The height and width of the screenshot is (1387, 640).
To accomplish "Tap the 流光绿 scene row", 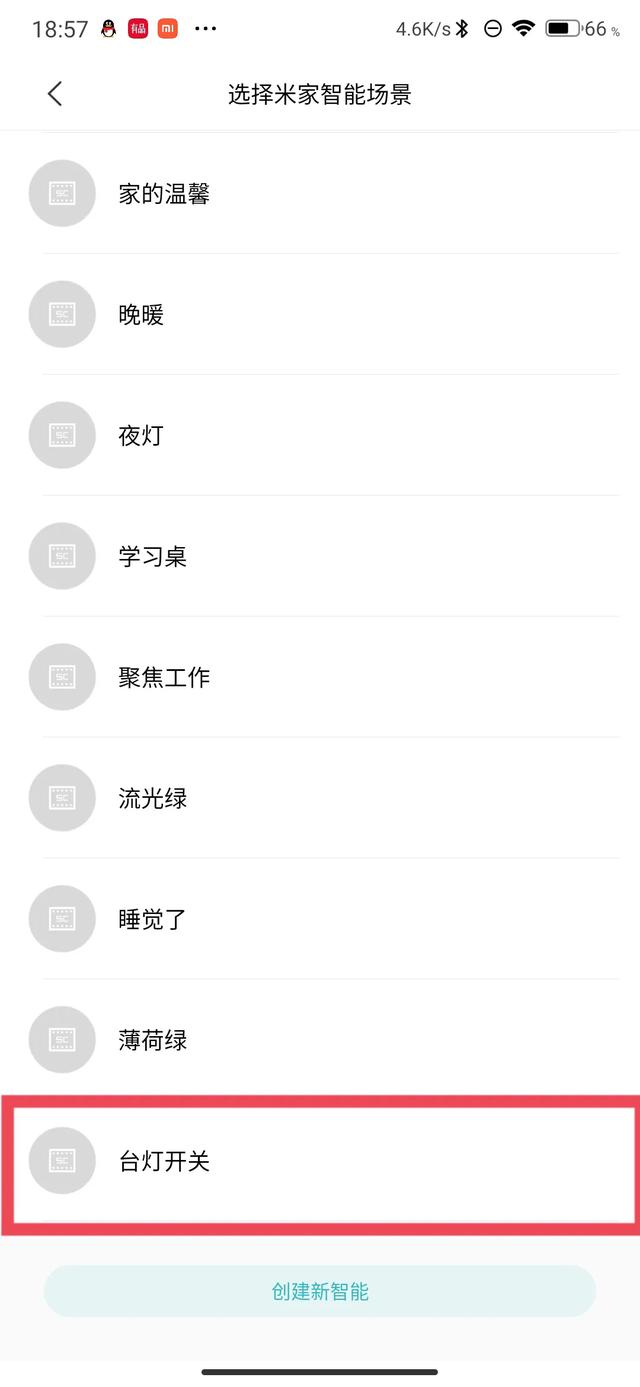I will (x=320, y=798).
